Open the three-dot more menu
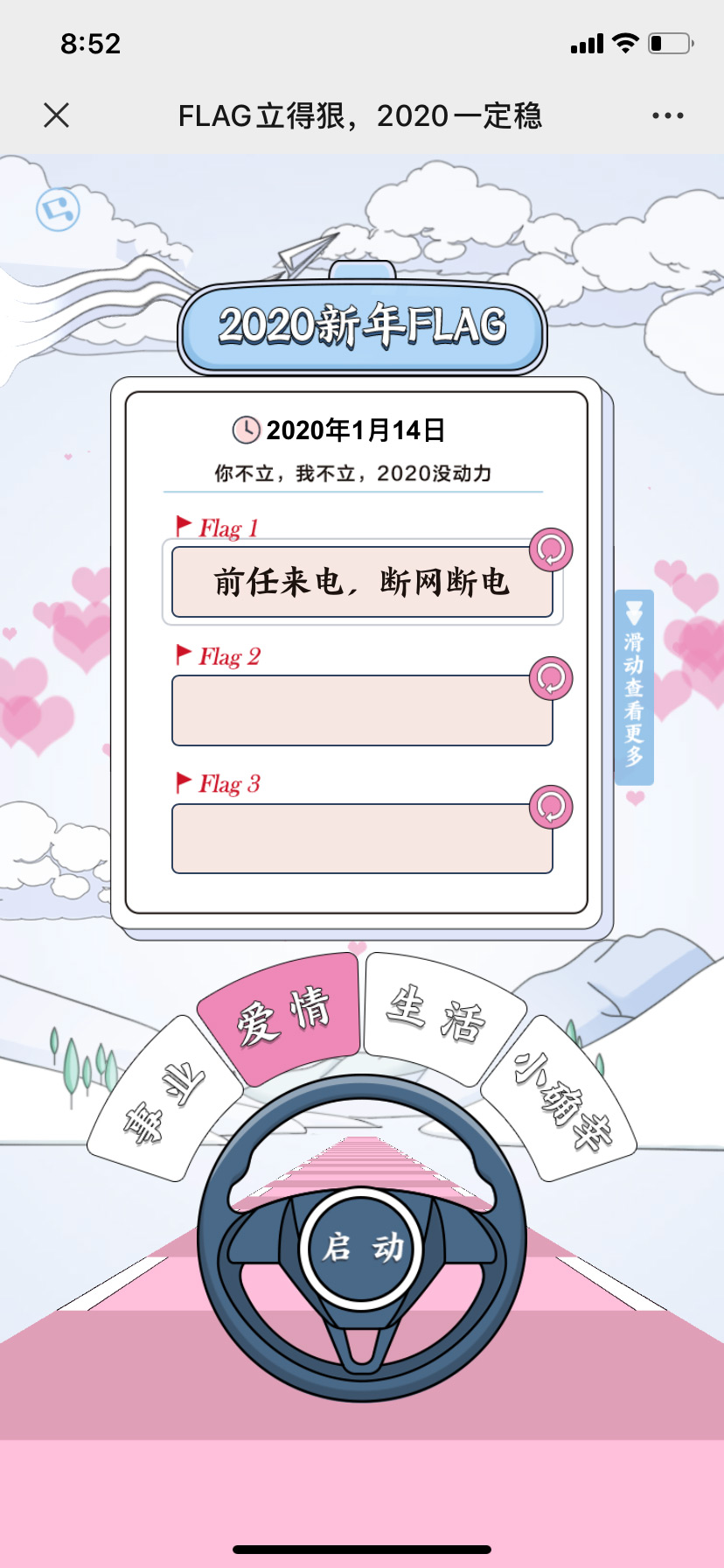Screen dimensions: 724x1568 pyautogui.click(x=667, y=115)
